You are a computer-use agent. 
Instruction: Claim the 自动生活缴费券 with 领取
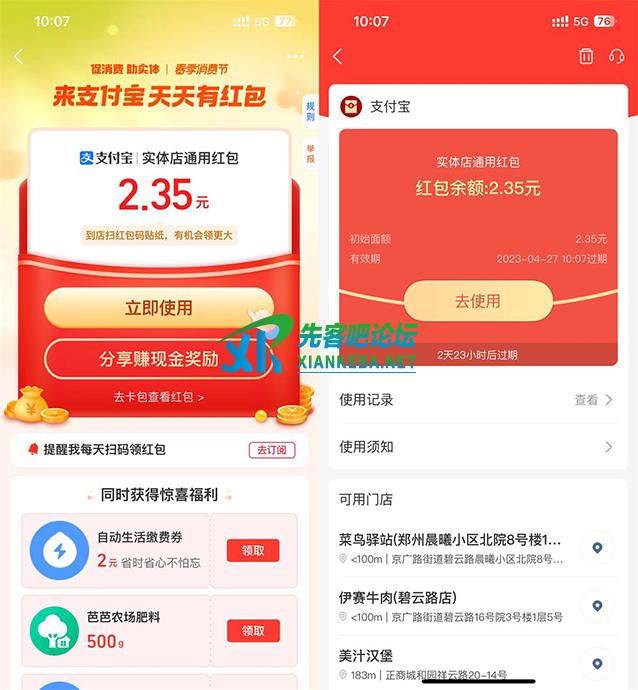253,550
